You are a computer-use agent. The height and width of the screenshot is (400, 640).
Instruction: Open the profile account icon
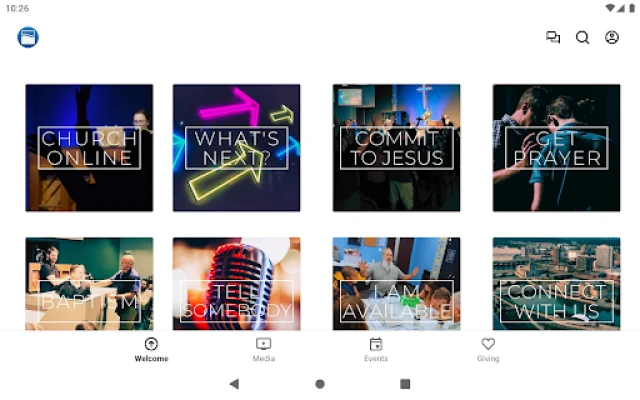612,38
